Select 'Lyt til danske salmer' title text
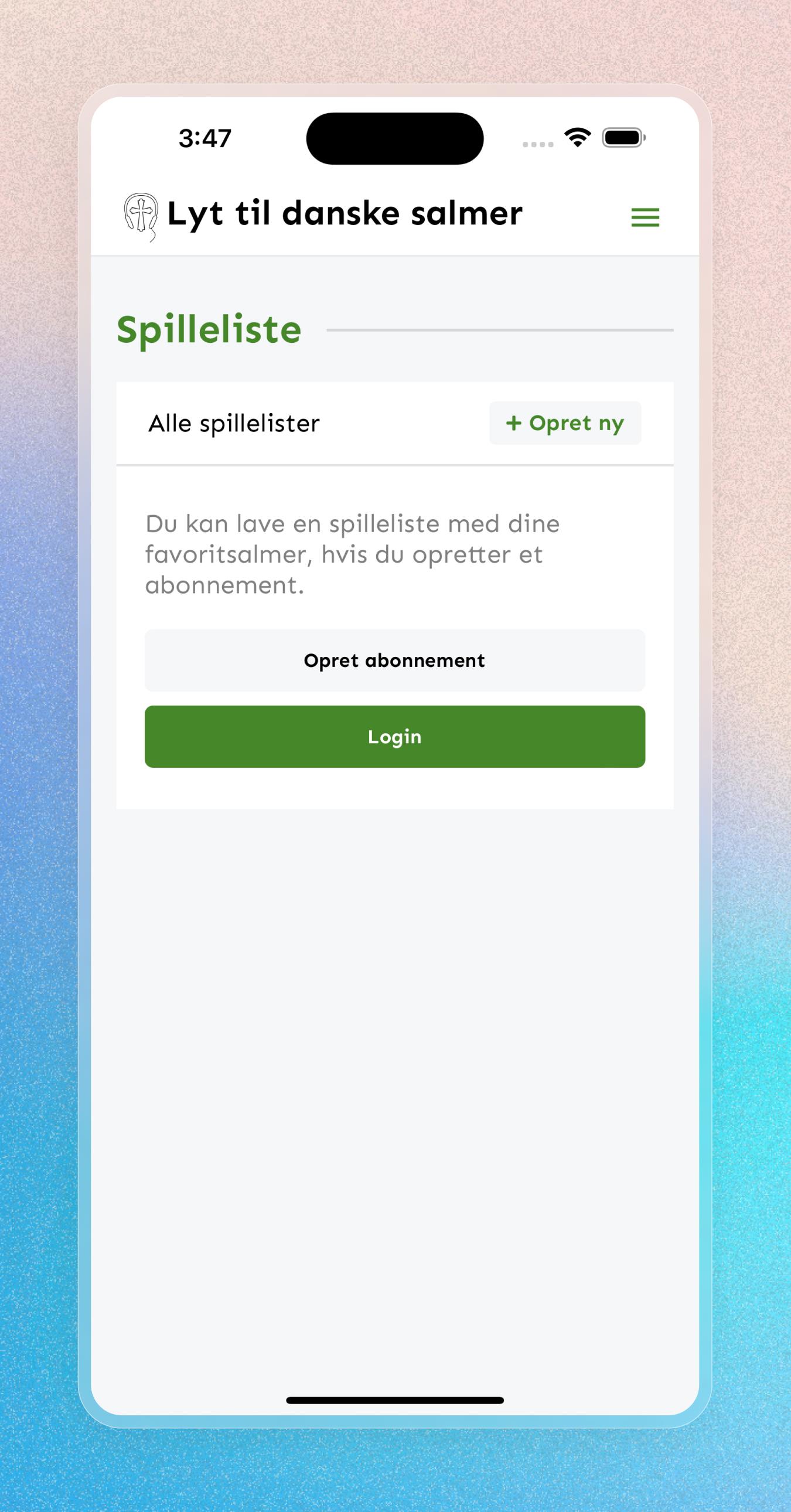The image size is (791, 1512). [x=343, y=214]
